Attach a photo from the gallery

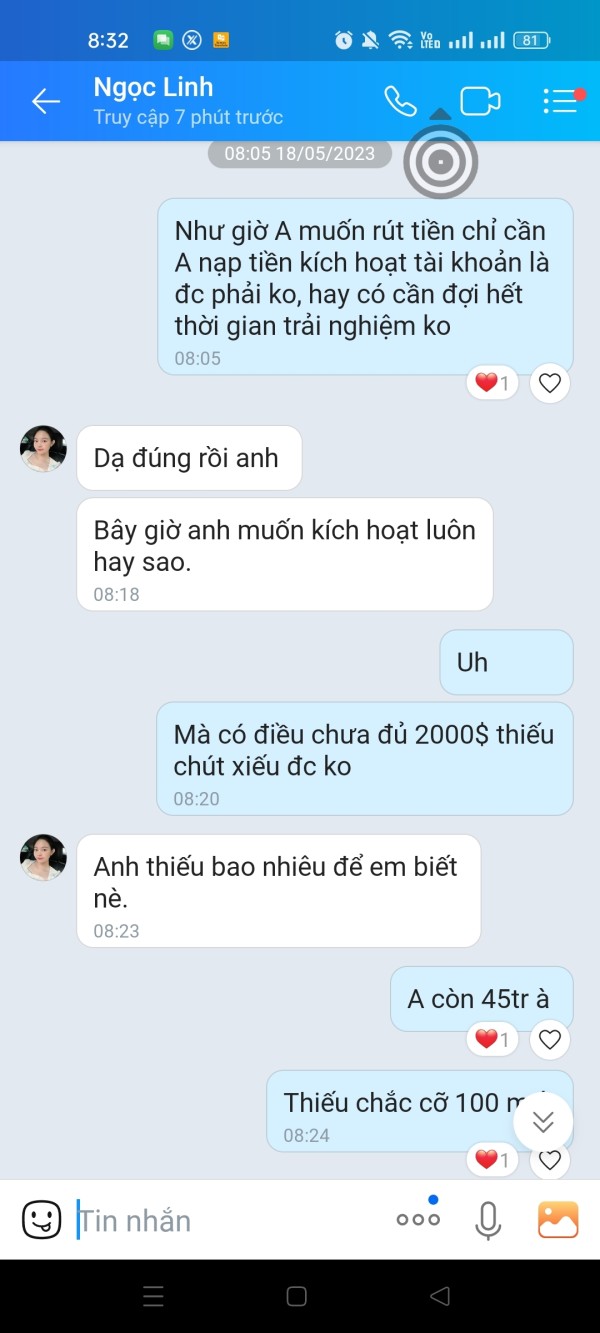(x=558, y=1219)
